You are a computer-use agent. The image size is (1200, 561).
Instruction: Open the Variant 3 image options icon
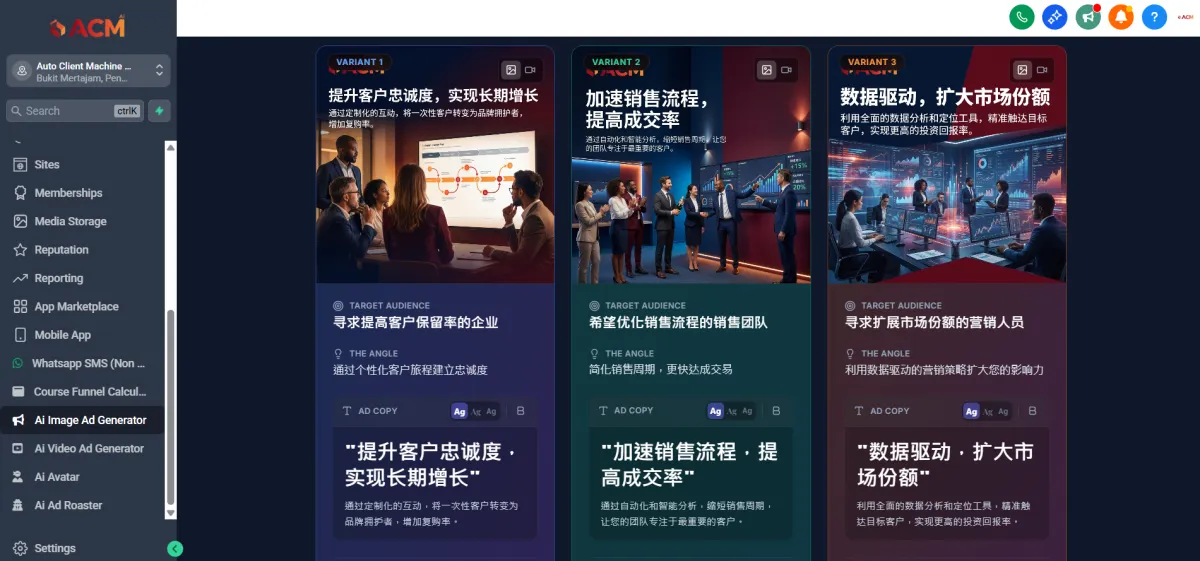coord(1022,70)
